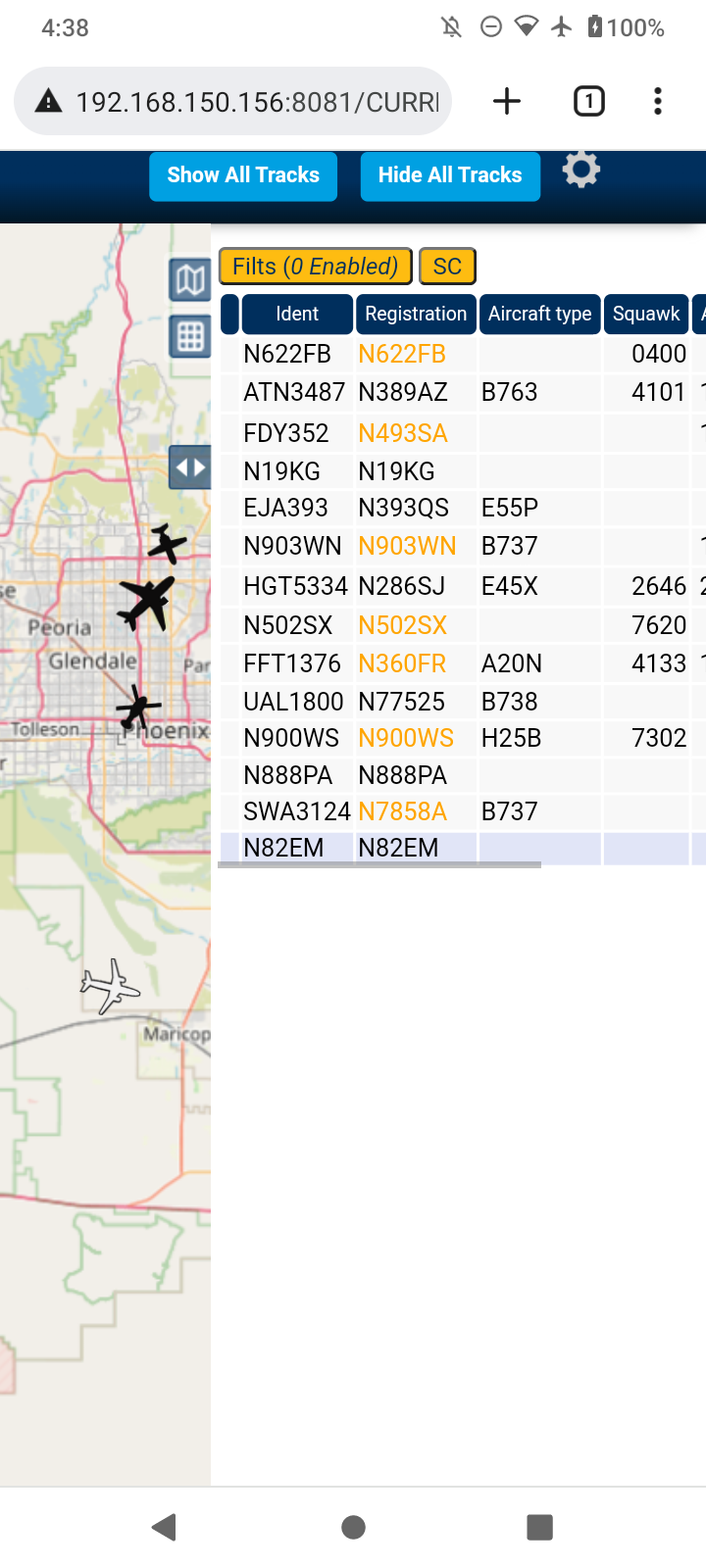Open browser overflow menu
Viewport: 706px width, 1568px height.
point(658,101)
